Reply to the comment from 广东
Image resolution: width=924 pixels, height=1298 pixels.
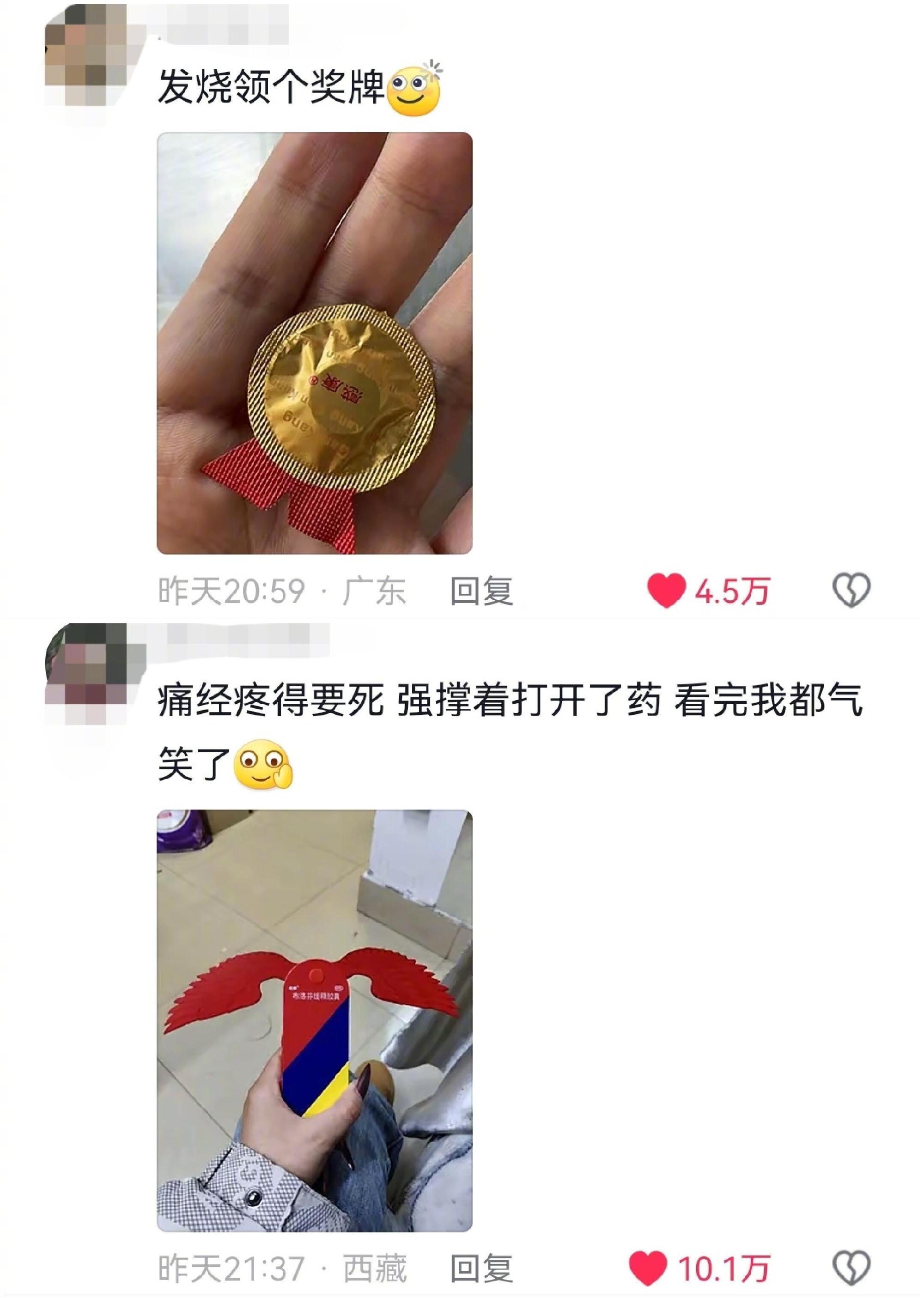(x=481, y=591)
